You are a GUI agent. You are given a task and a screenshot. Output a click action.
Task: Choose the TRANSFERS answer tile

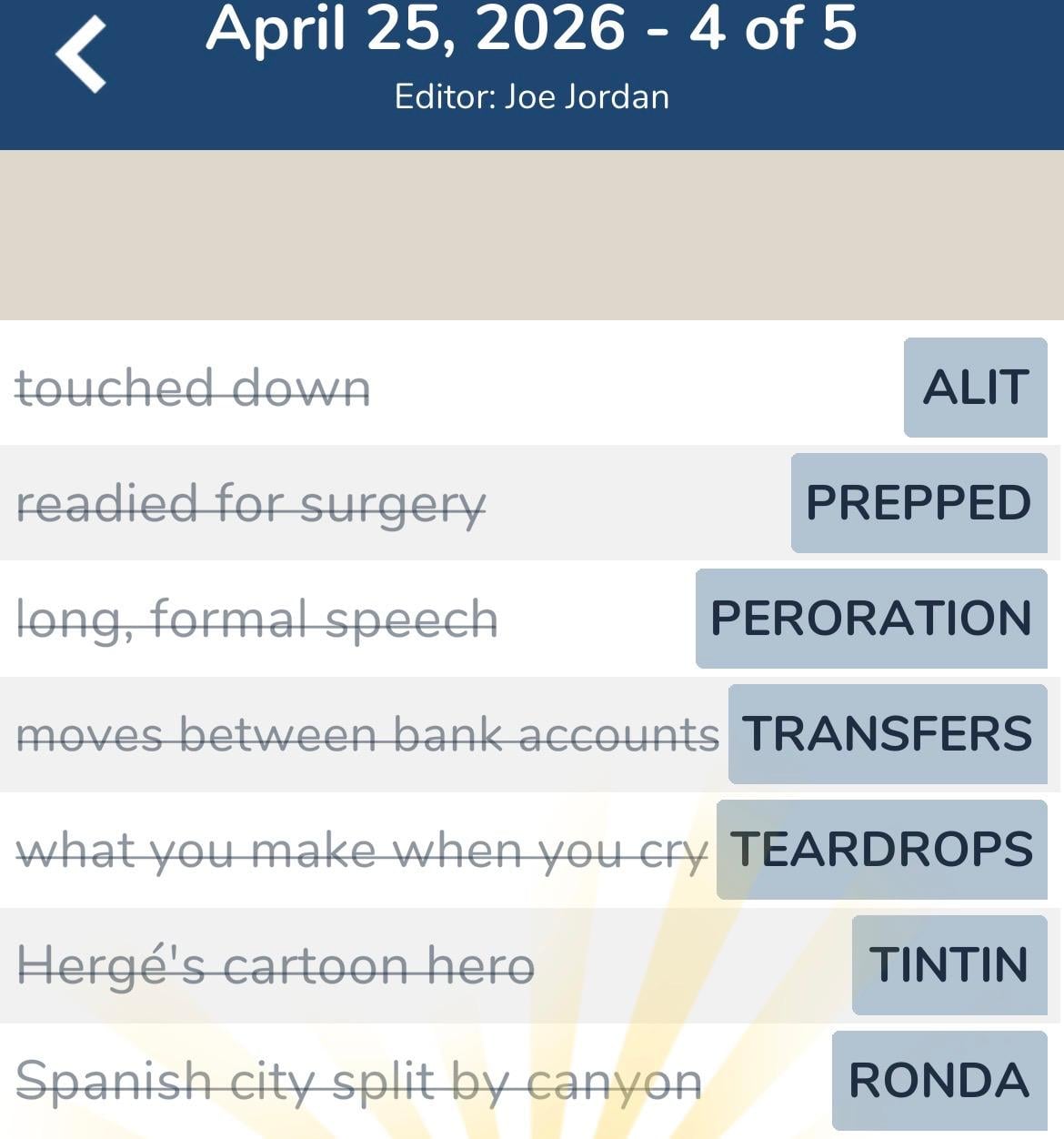(887, 734)
